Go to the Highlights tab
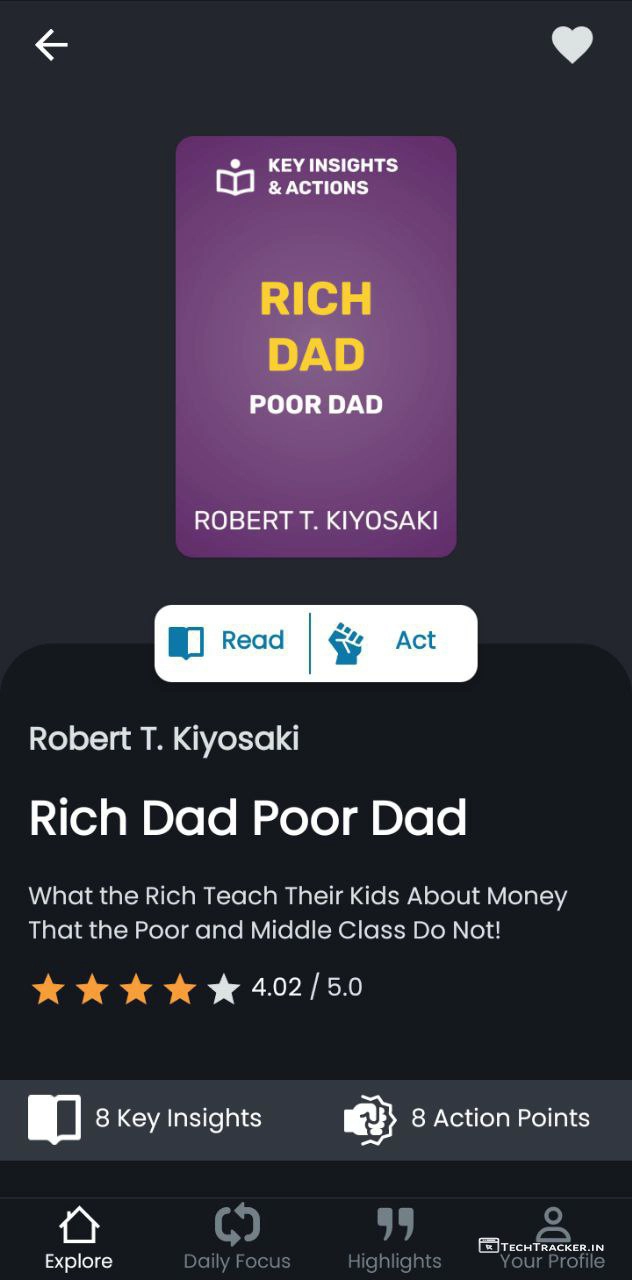The height and width of the screenshot is (1280, 632). (394, 1239)
